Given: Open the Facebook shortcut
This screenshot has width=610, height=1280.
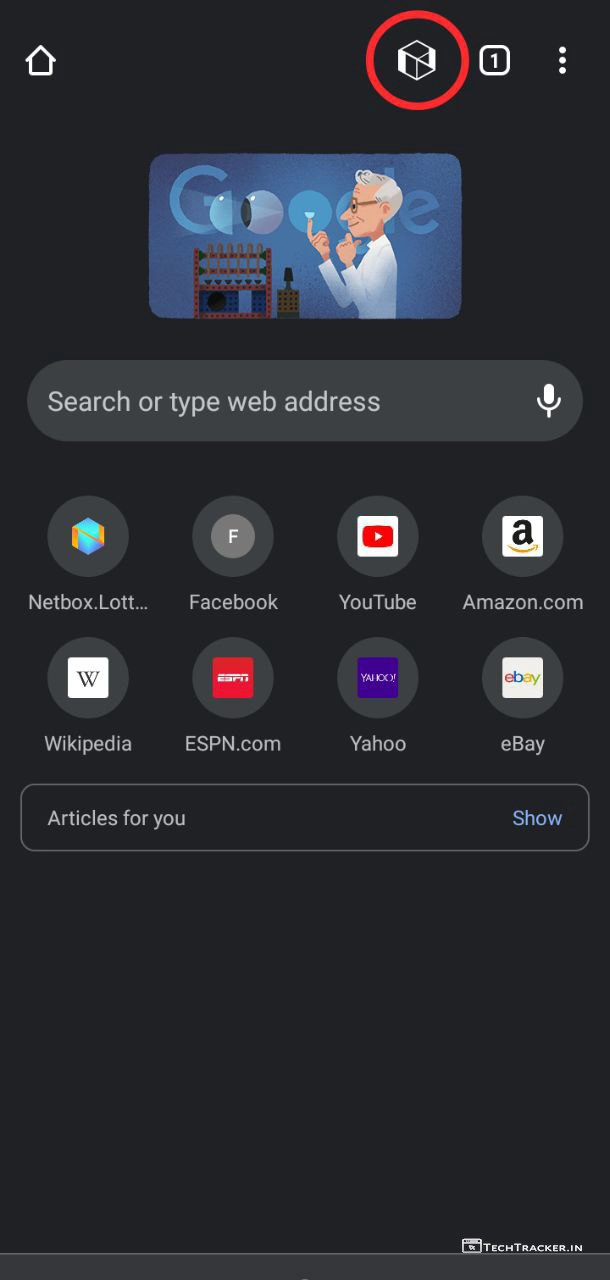Looking at the screenshot, I should (233, 537).
